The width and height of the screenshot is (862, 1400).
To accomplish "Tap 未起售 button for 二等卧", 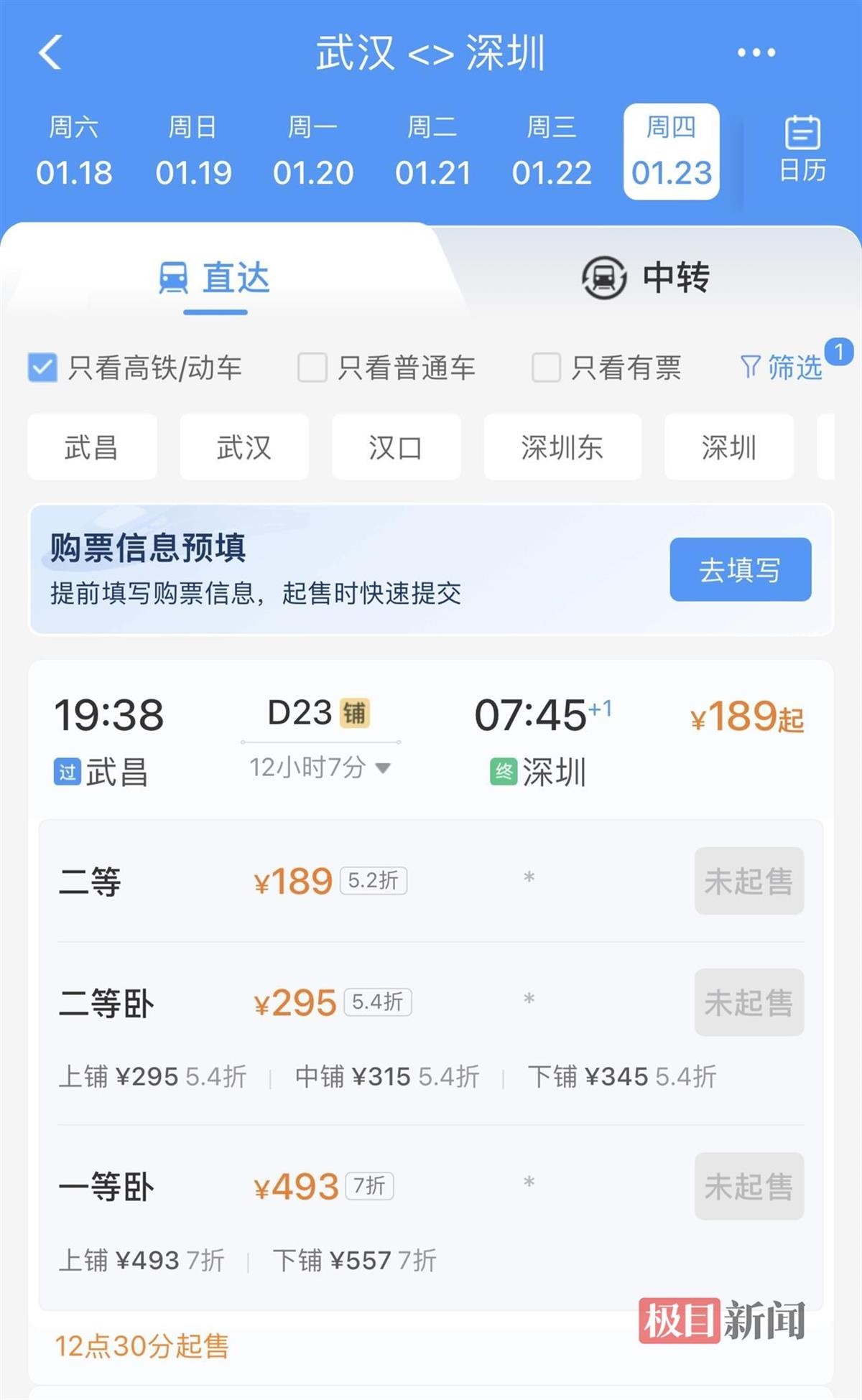I will [x=749, y=1002].
